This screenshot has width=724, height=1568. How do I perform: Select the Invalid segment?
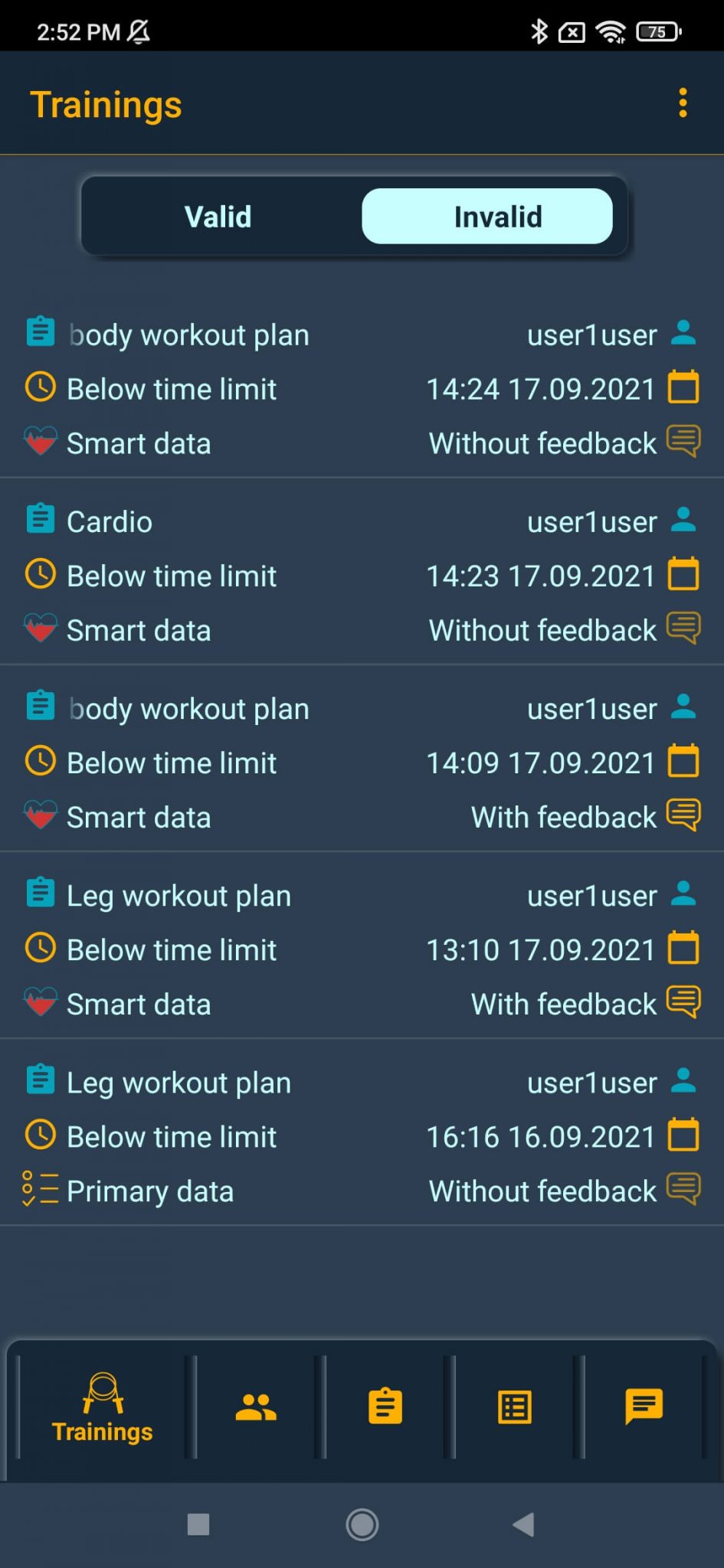click(x=487, y=217)
